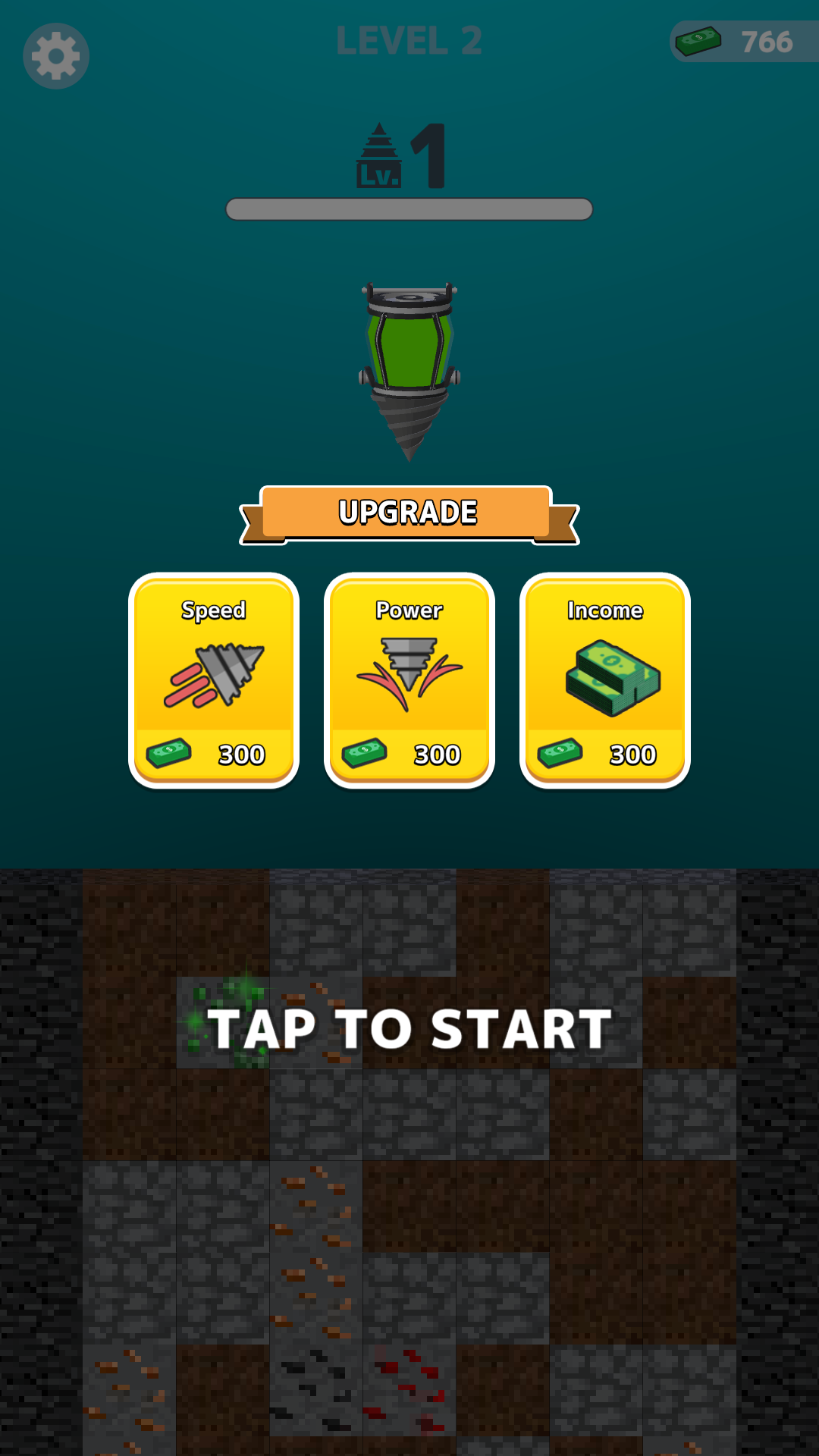The width and height of the screenshot is (819, 1456).
Task: Click the money bill icon on Power card
Action: point(364,753)
